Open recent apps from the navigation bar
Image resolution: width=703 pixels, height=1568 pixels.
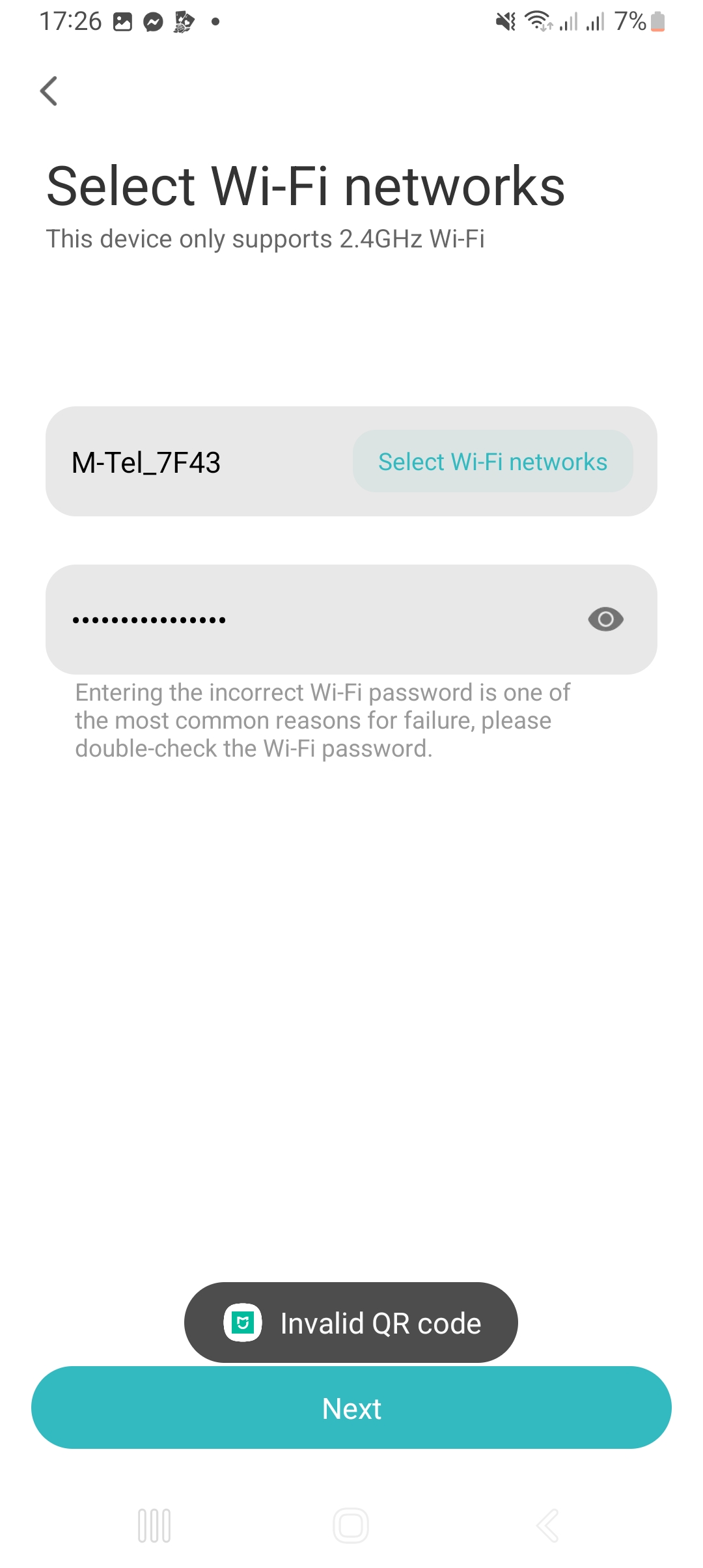[x=154, y=1526]
